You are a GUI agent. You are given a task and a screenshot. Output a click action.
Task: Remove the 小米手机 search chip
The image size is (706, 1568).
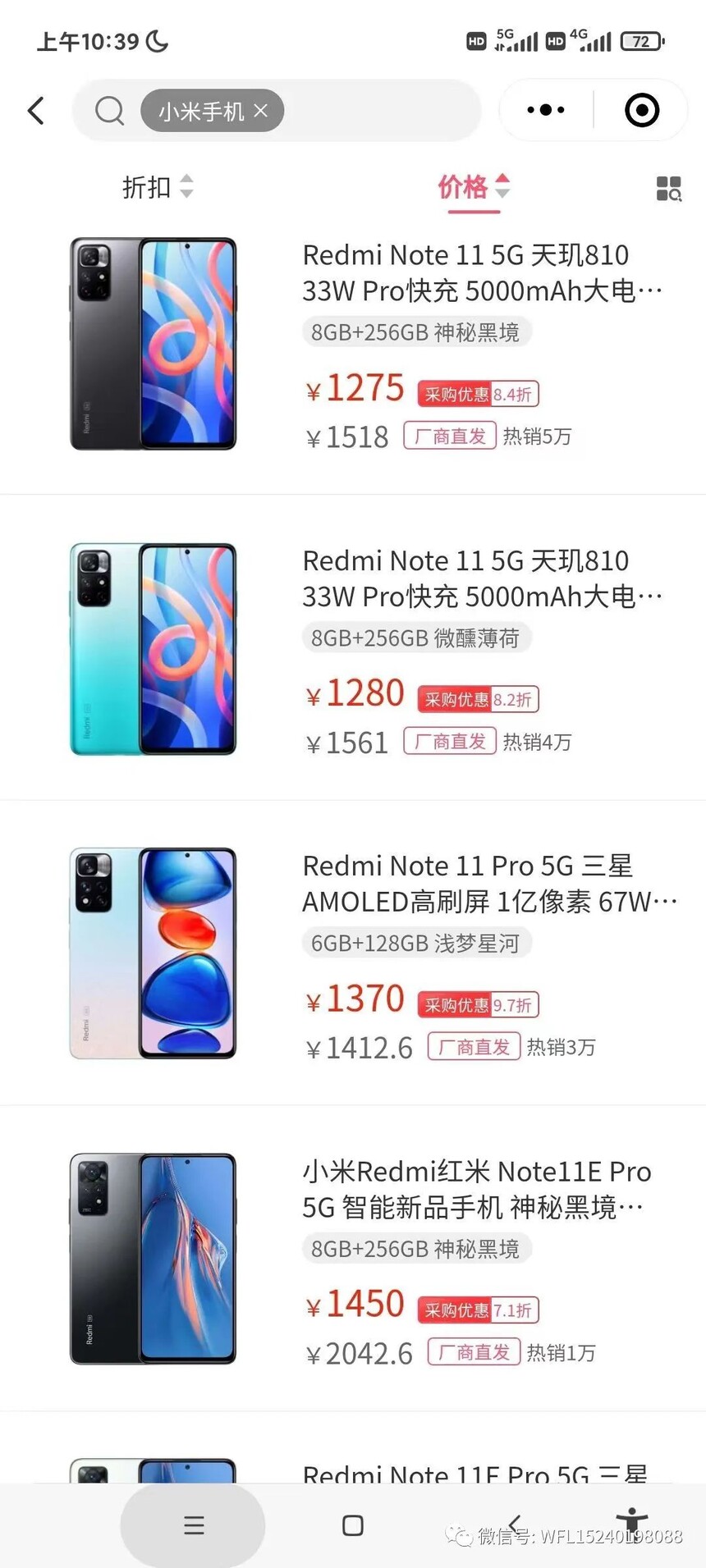(x=261, y=110)
